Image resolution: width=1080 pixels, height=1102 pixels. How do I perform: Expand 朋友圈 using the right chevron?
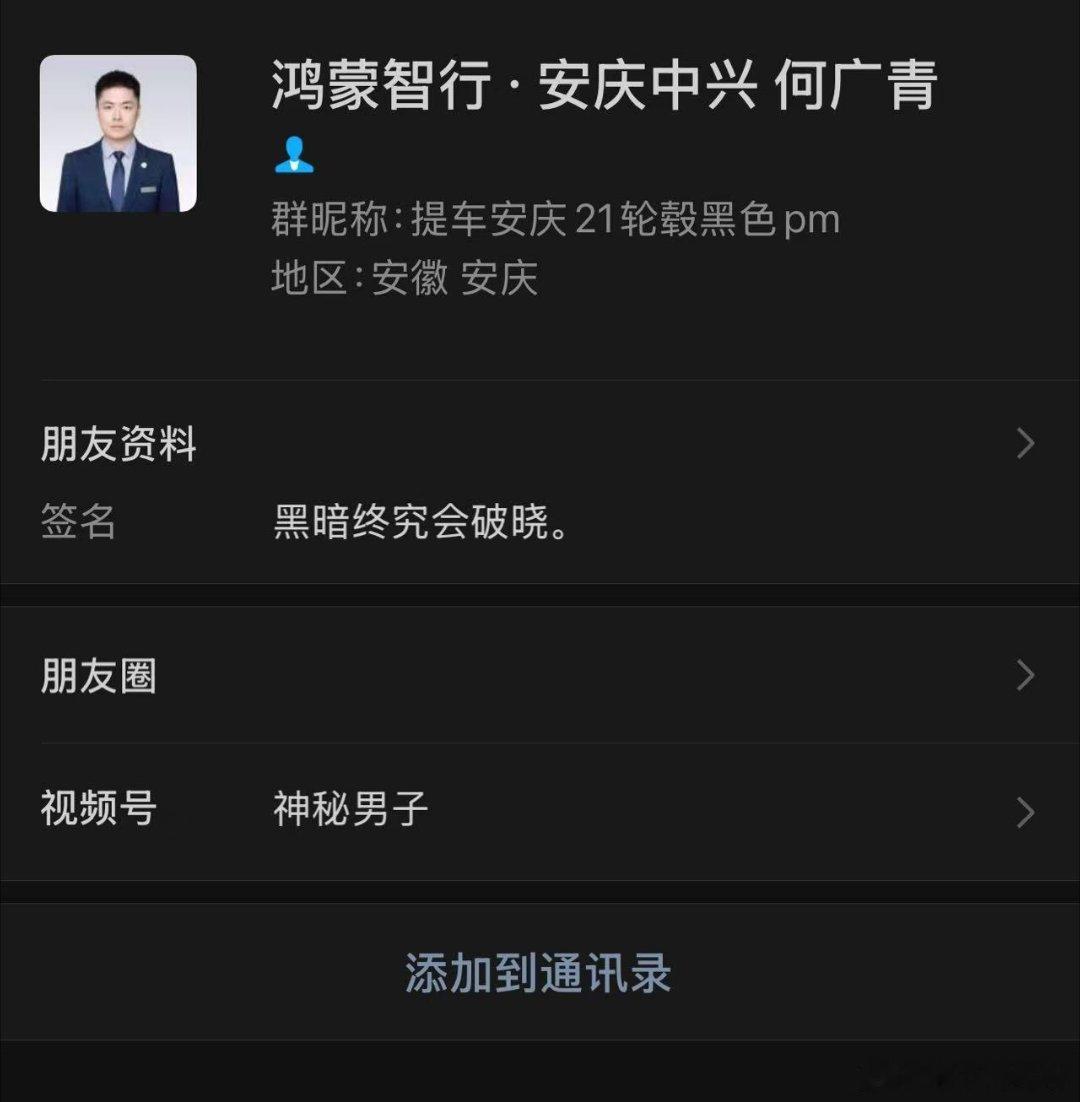coord(1025,676)
